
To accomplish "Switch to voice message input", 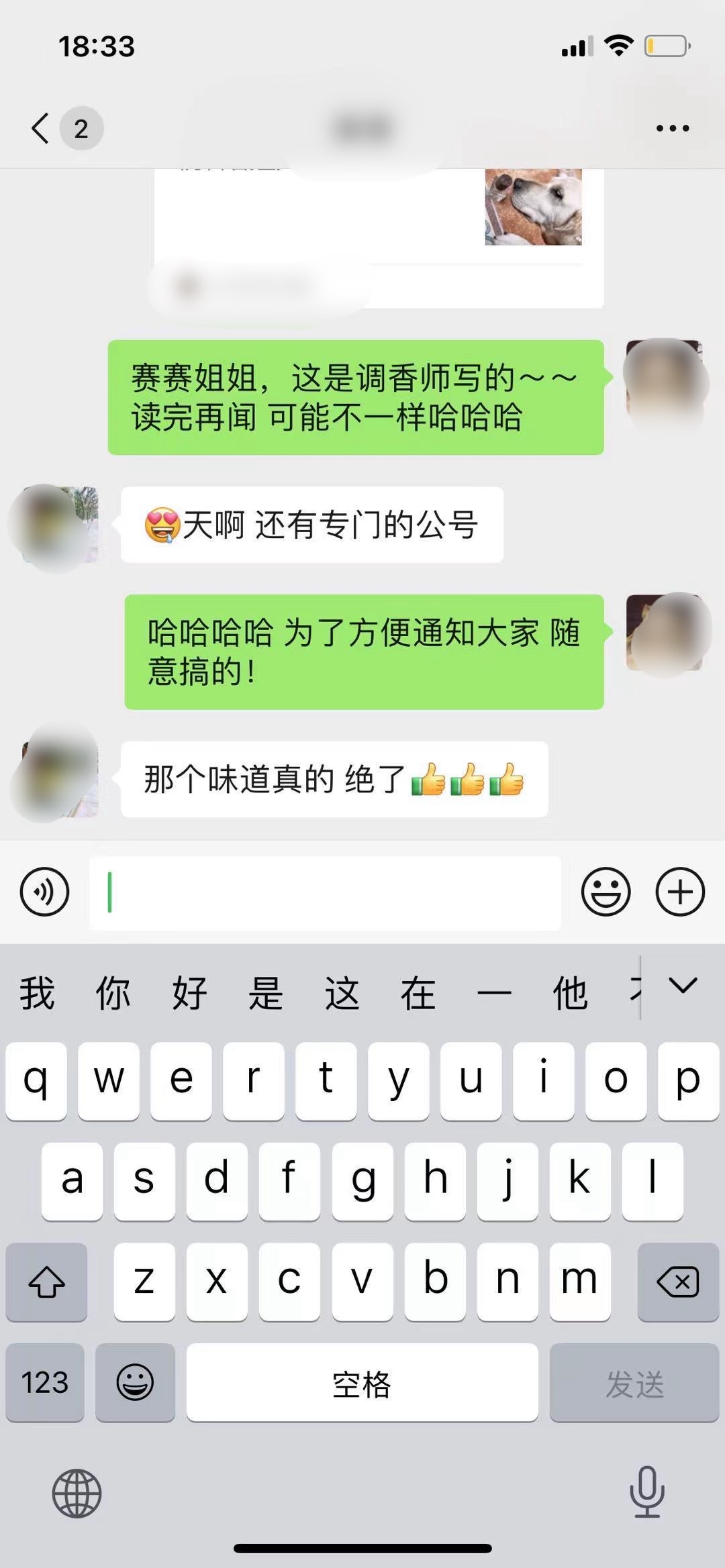I will click(45, 892).
